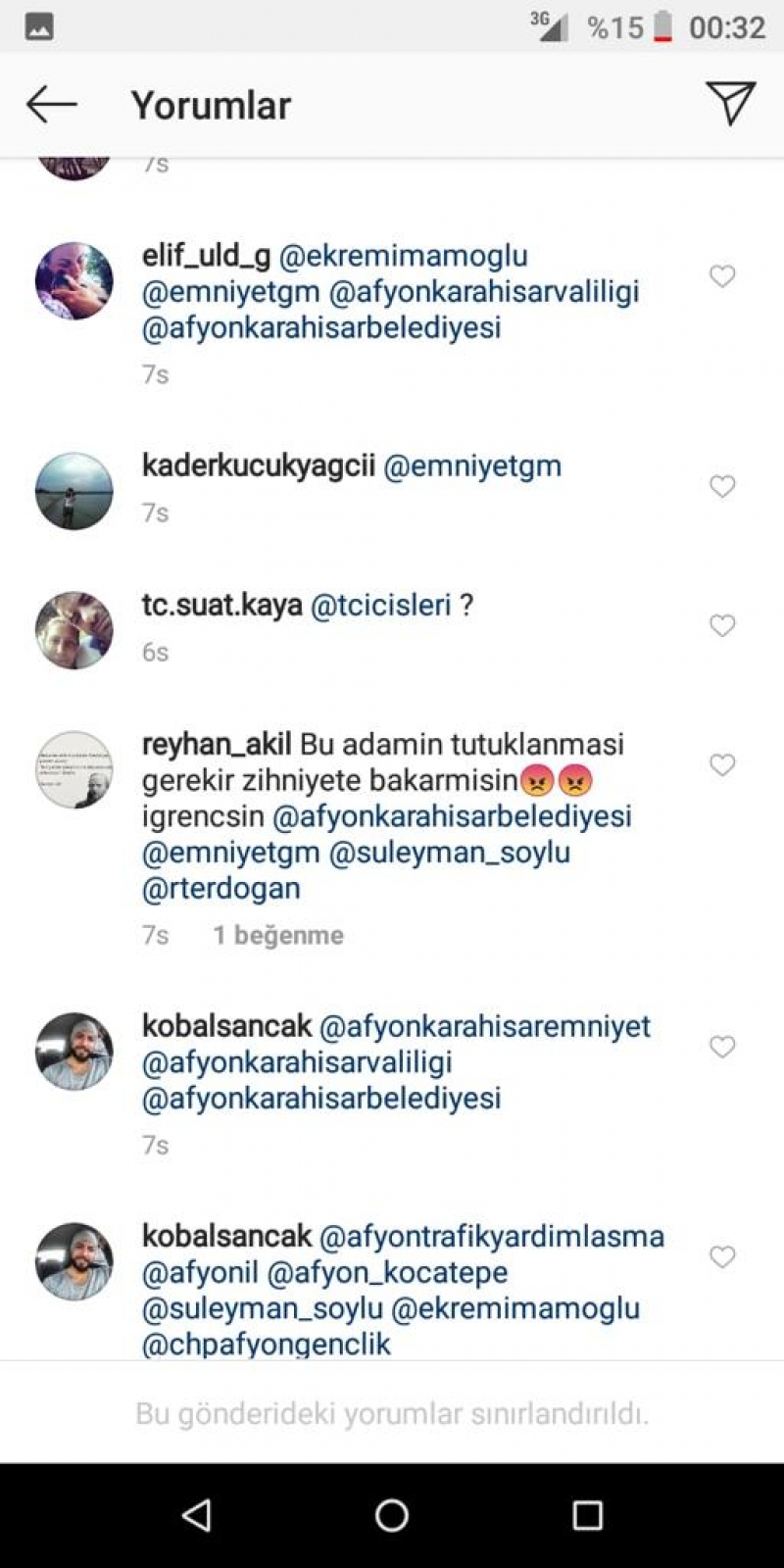
Task: Like kobalsancak's comment mentioning @afyonkarahisaremniyet
Action: pyautogui.click(x=722, y=1047)
